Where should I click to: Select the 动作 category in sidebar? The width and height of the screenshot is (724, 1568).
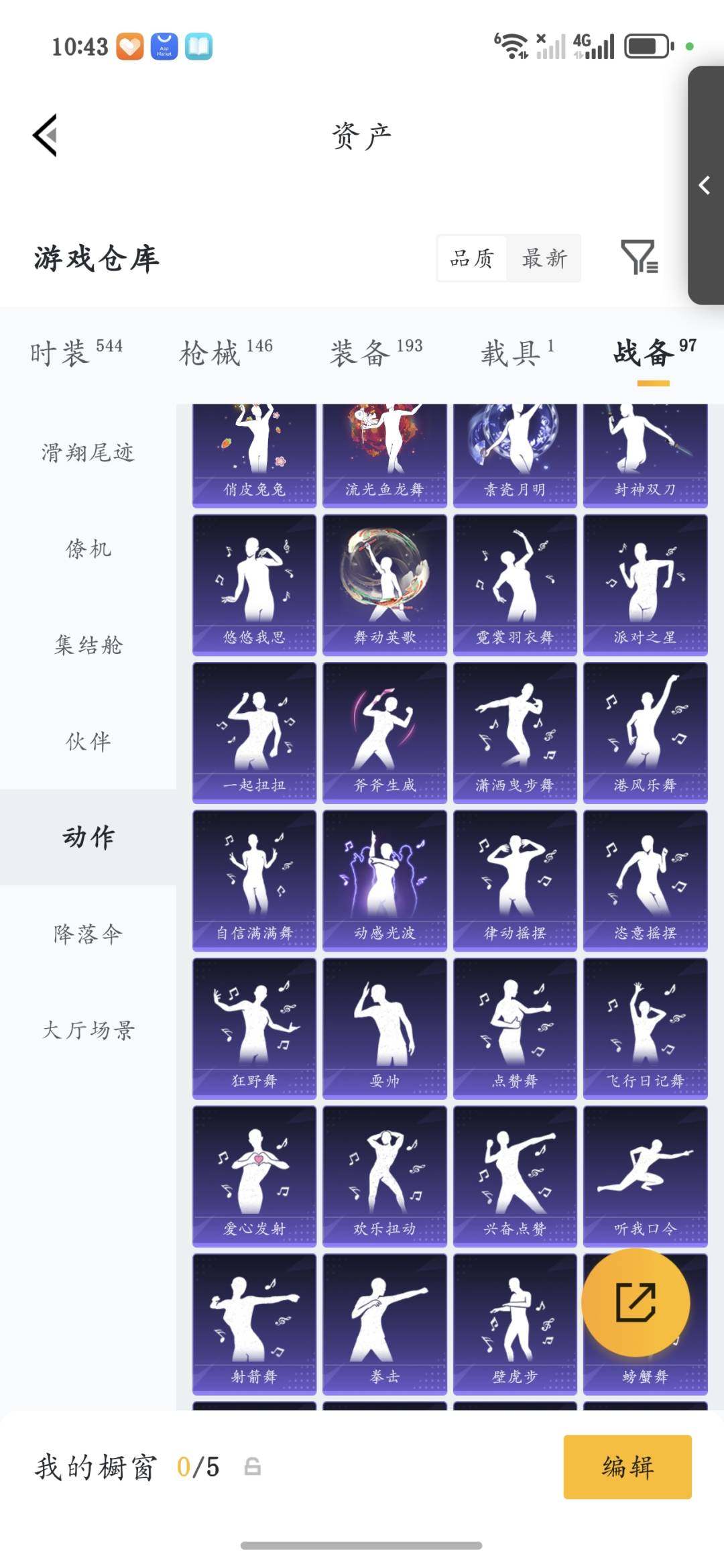click(87, 835)
